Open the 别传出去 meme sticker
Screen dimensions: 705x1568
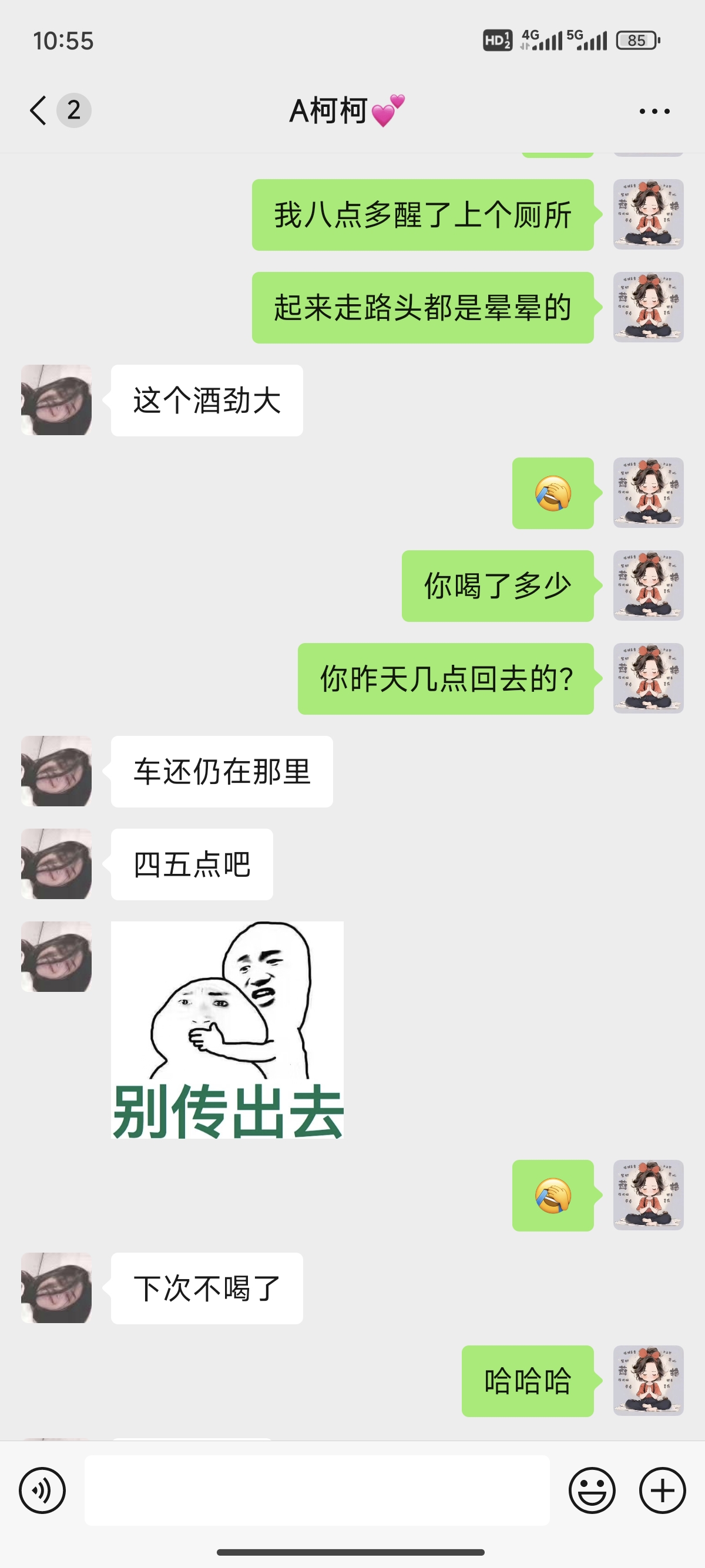pyautogui.click(x=227, y=1030)
